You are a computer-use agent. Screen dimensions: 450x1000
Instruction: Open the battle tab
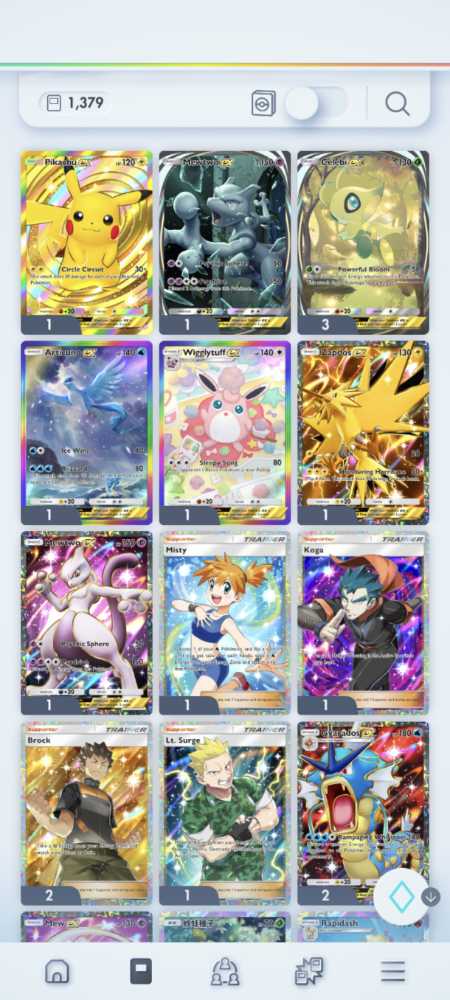tap(309, 971)
